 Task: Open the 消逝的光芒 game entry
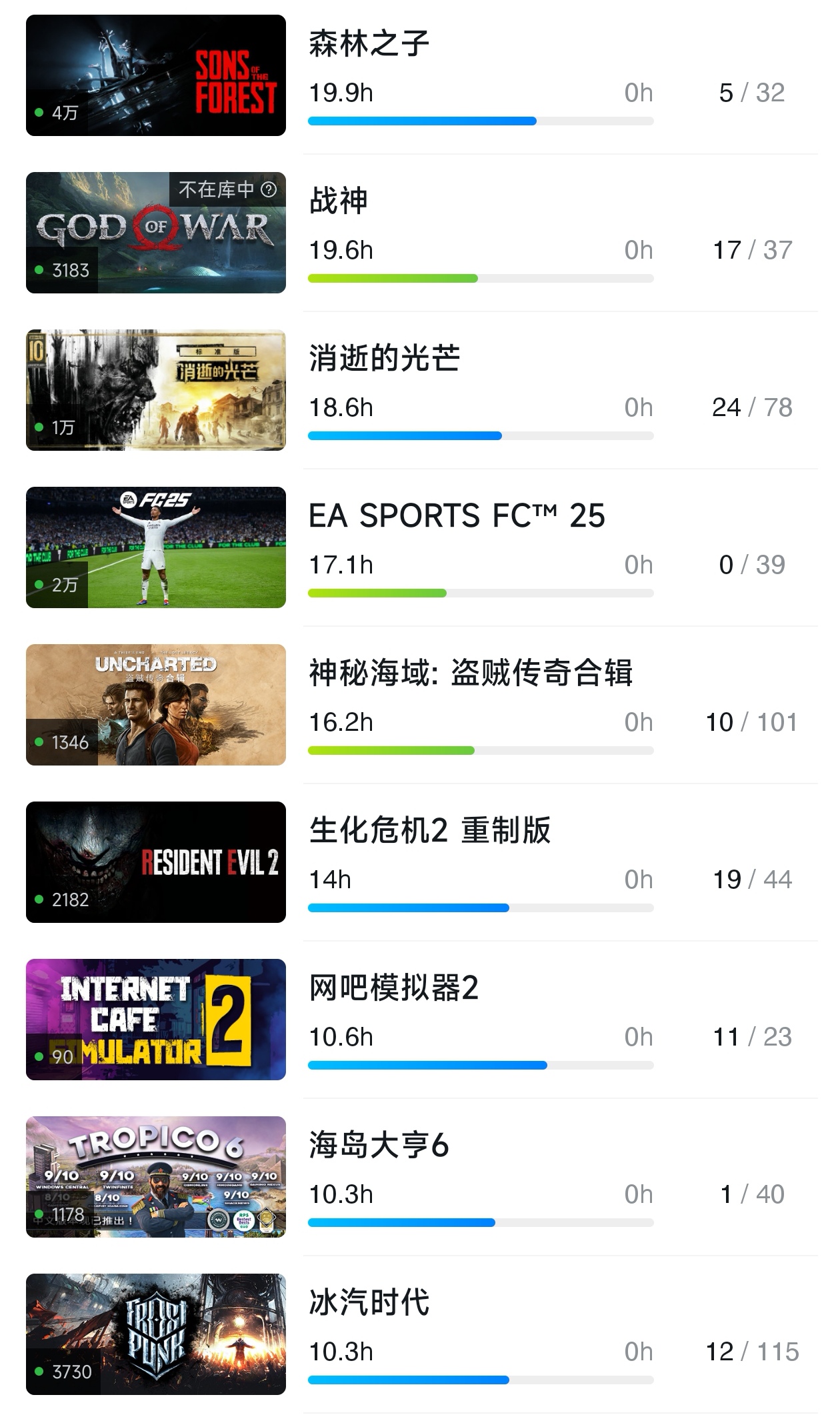pos(384,359)
